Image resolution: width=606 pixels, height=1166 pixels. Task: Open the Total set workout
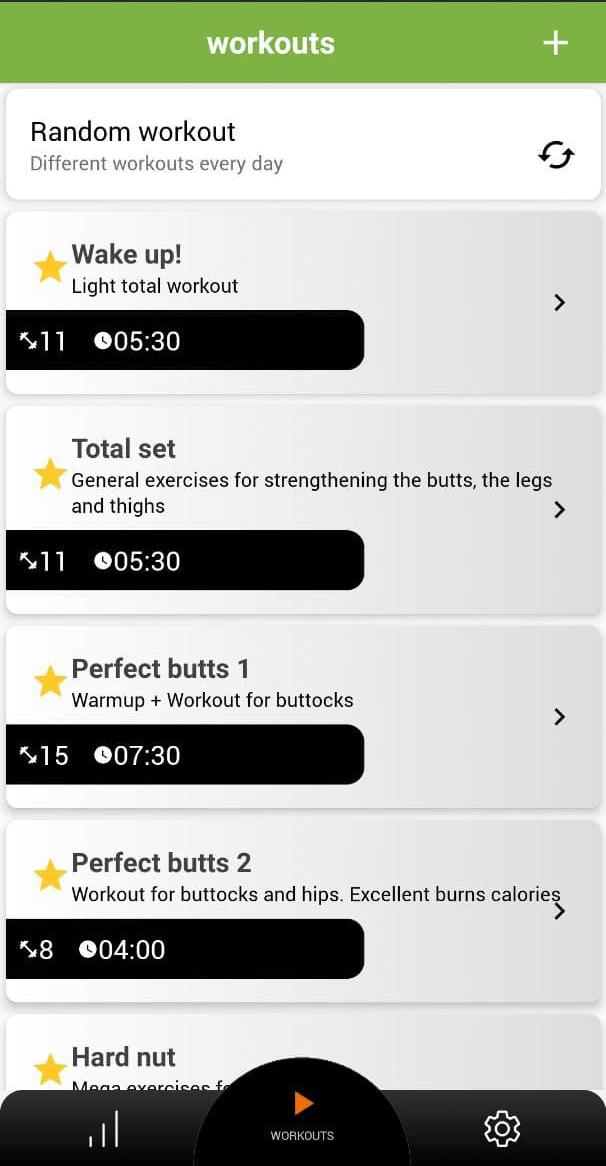pos(303,509)
